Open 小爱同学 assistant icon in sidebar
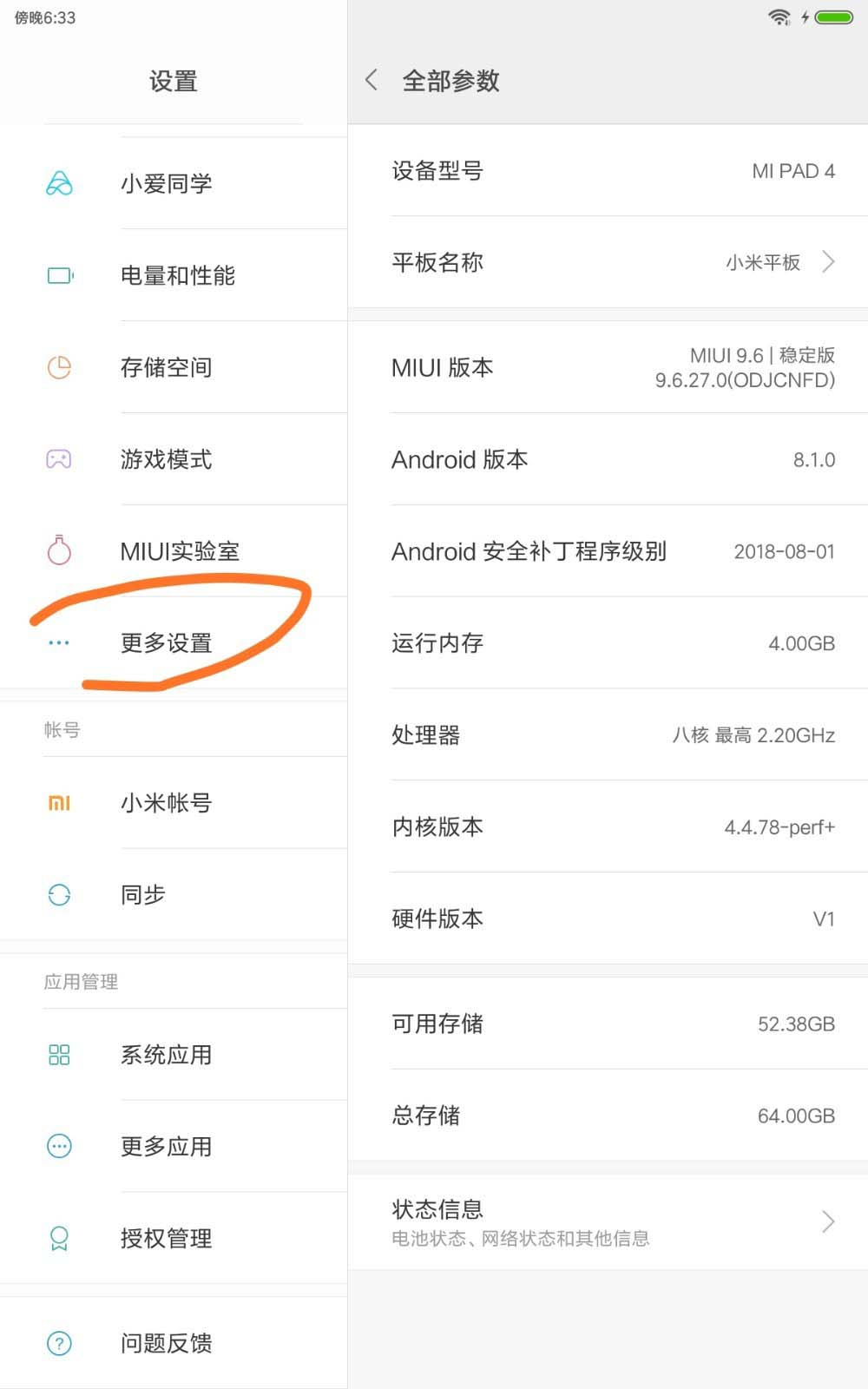The height and width of the screenshot is (1389, 868). coord(57,182)
